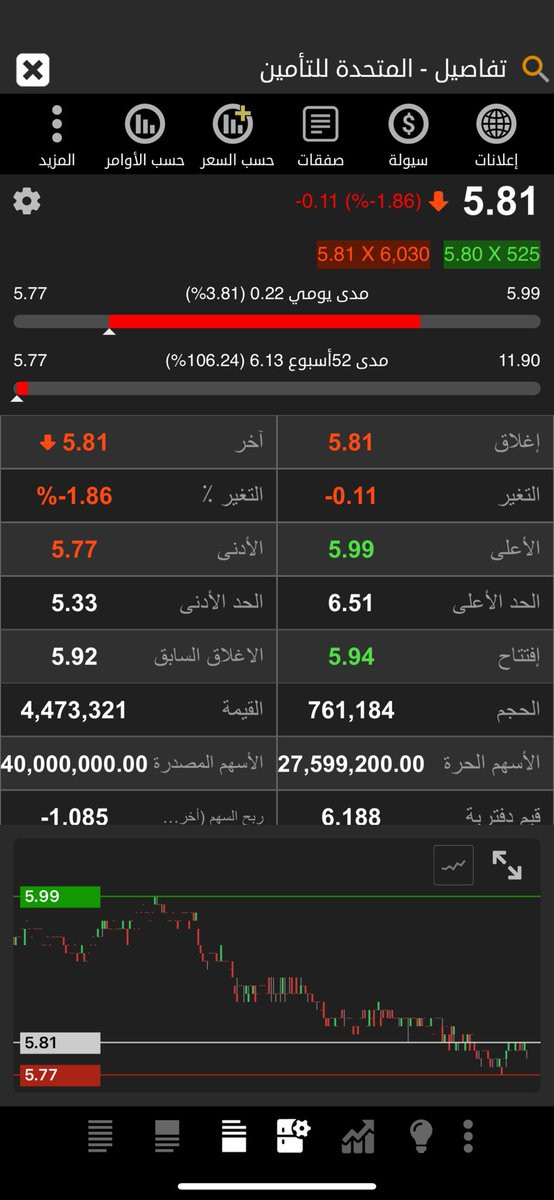Open the settings gear icon

[x=27, y=202]
